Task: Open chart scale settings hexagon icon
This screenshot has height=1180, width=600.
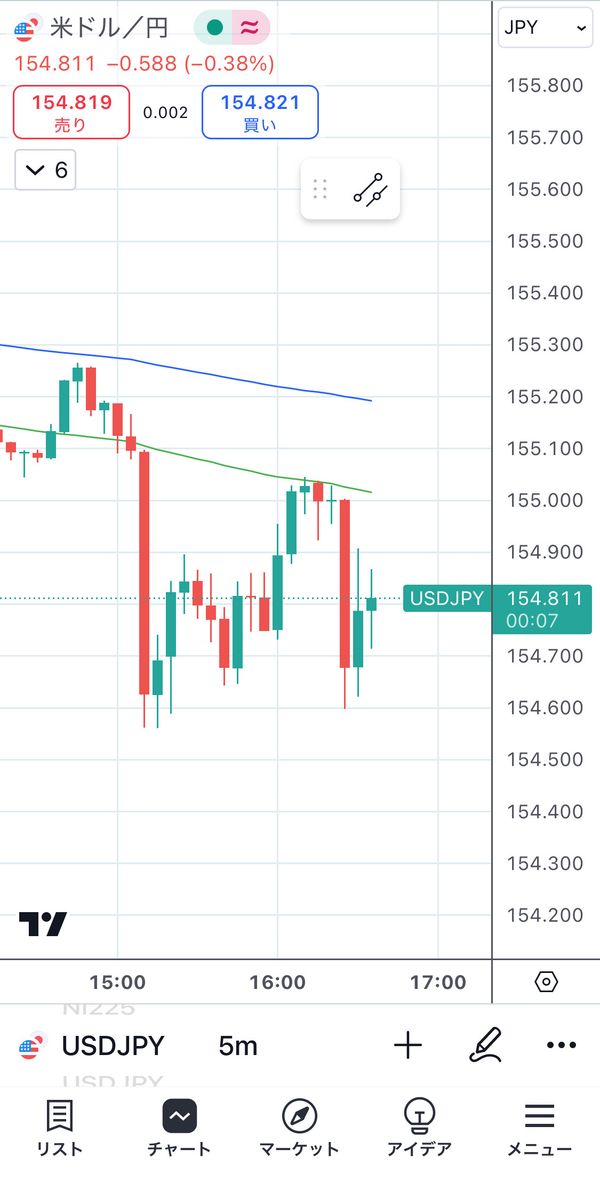Action: tap(545, 982)
